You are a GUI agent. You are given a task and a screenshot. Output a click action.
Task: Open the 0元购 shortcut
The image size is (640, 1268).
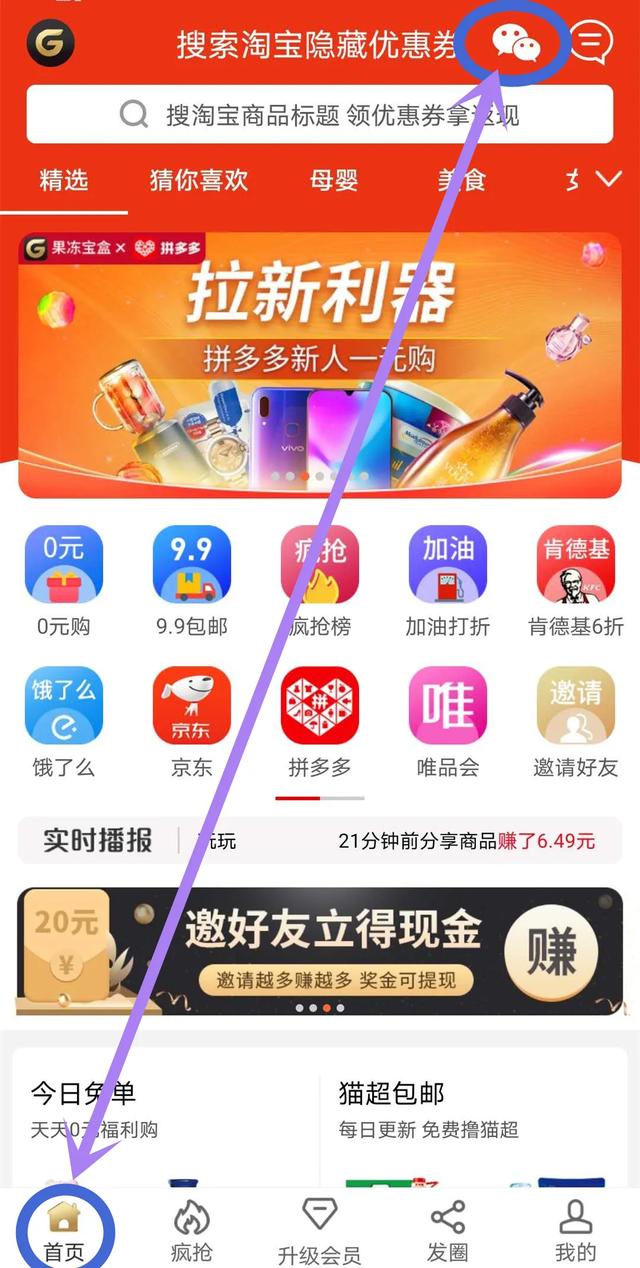coord(64,582)
